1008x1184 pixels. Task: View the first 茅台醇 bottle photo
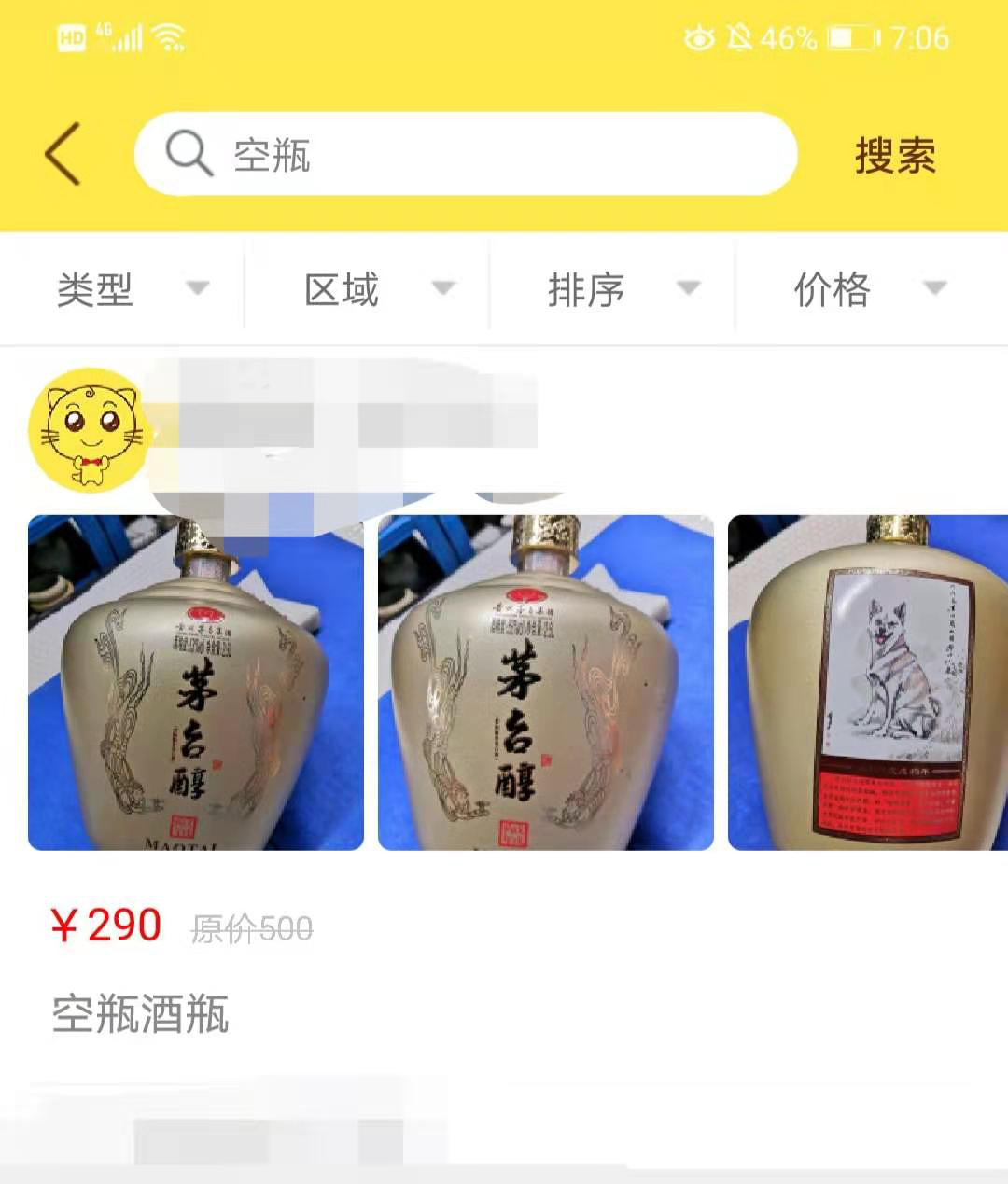tap(196, 683)
